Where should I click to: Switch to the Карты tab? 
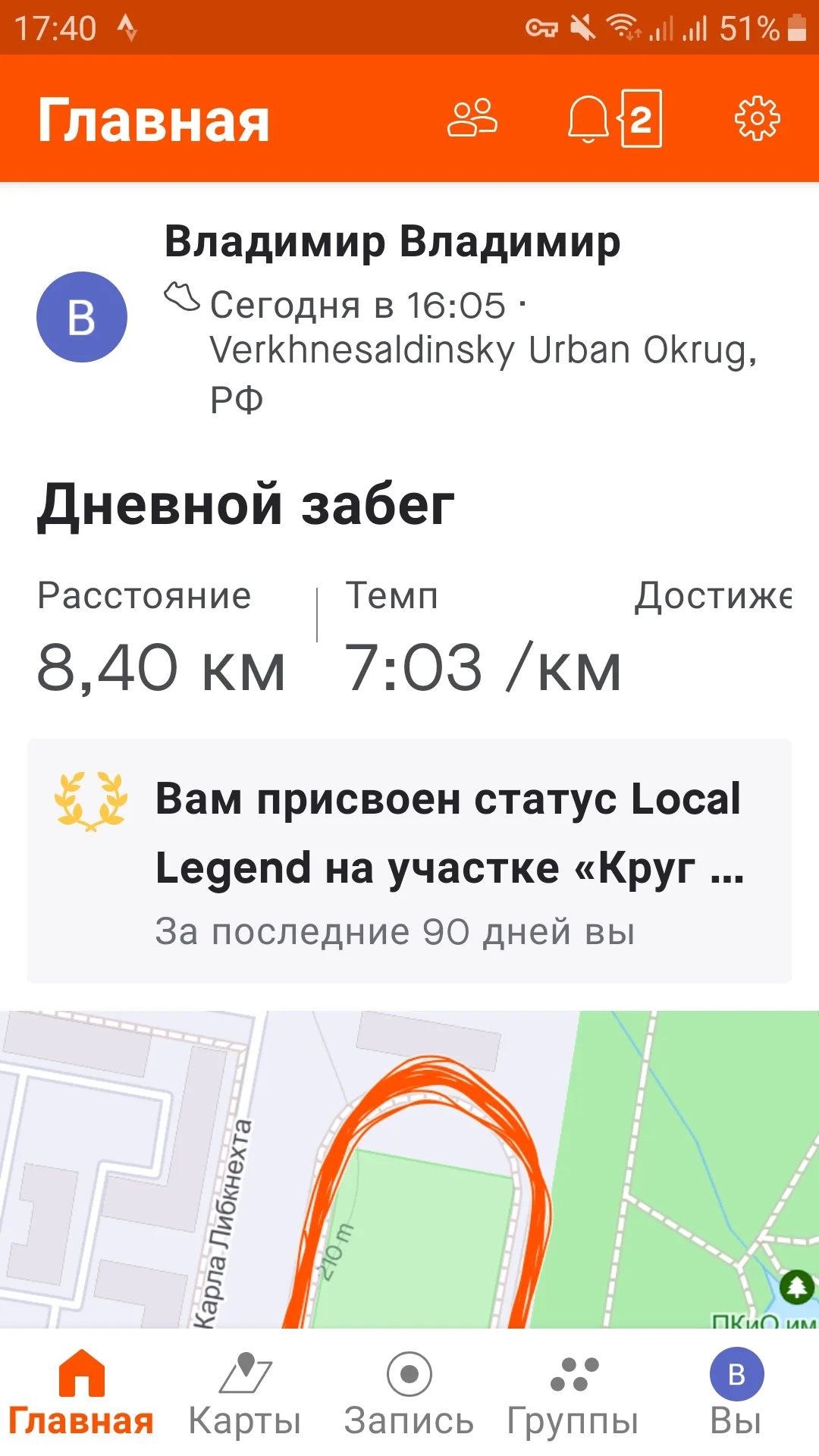coord(245,1394)
